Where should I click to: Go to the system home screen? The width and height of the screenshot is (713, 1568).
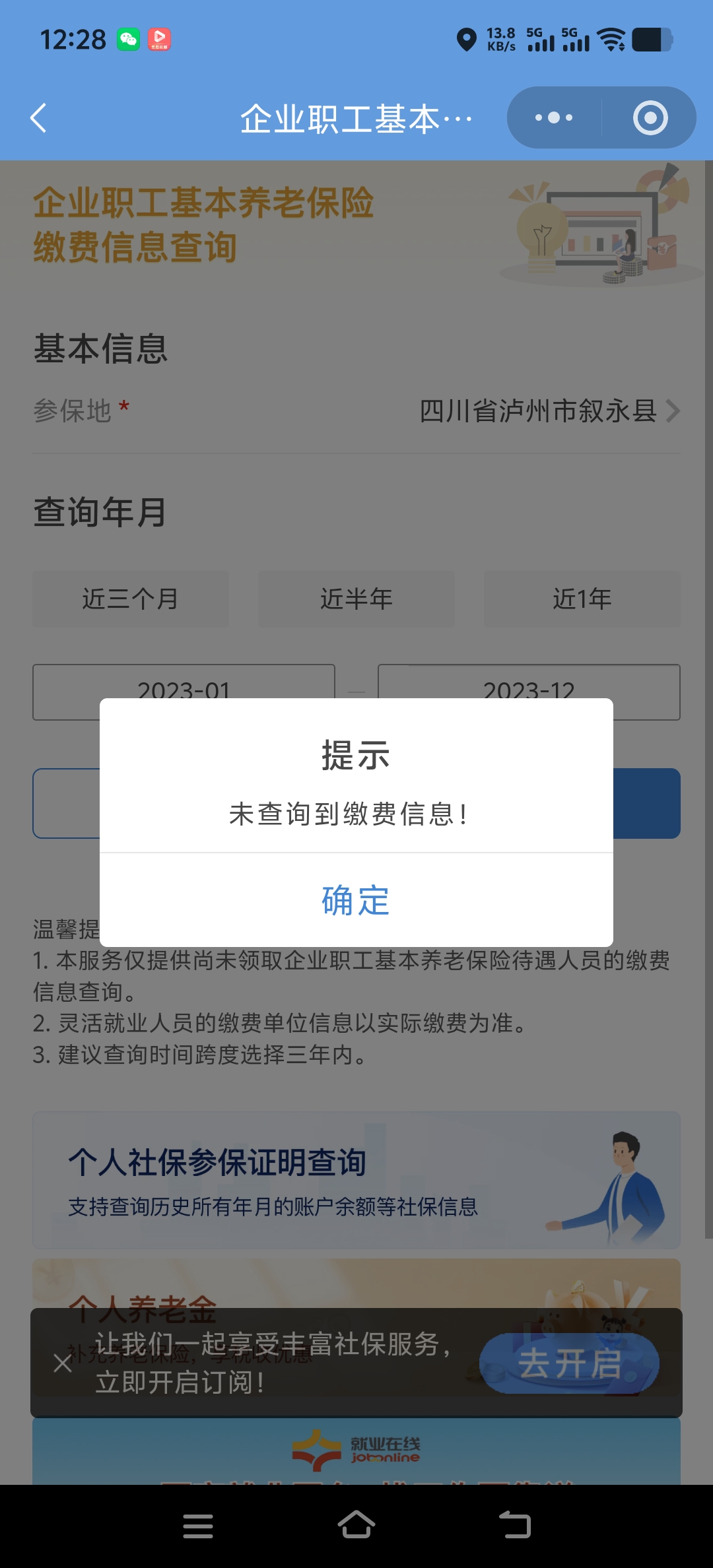pos(356,1526)
